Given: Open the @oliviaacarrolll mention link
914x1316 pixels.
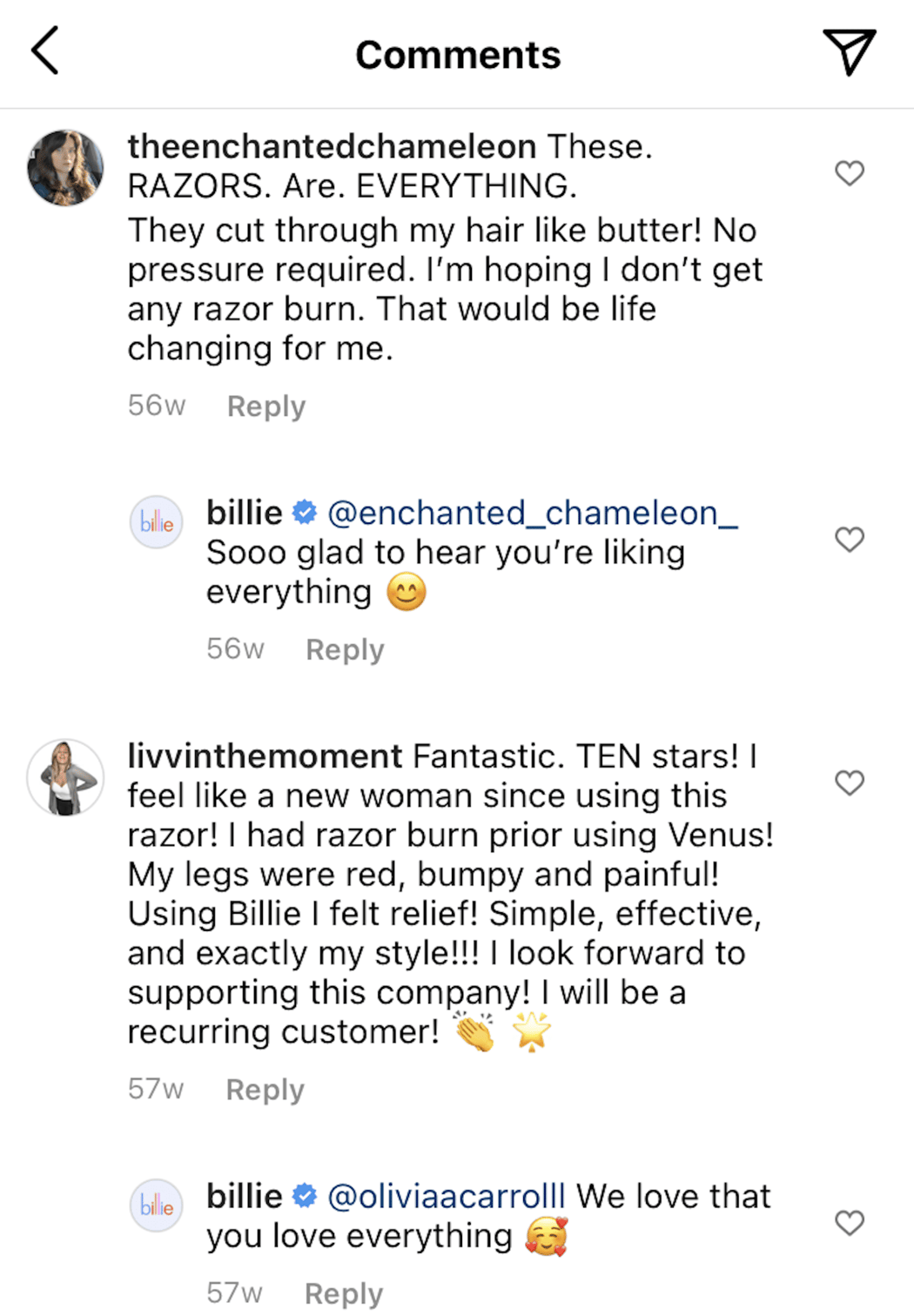Looking at the screenshot, I should tap(446, 1197).
